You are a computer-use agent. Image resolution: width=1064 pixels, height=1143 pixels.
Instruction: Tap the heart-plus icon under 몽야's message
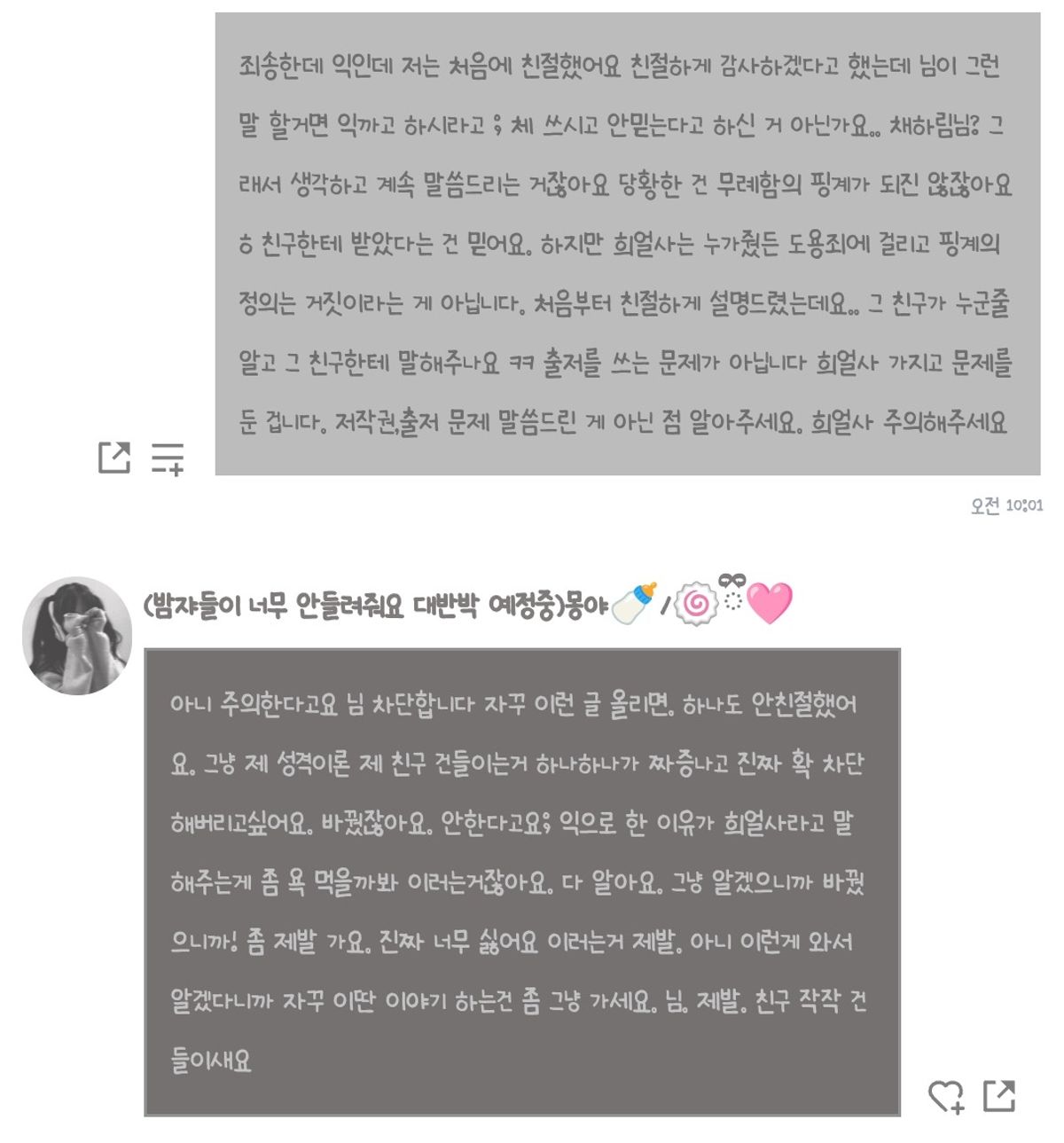(945, 1096)
